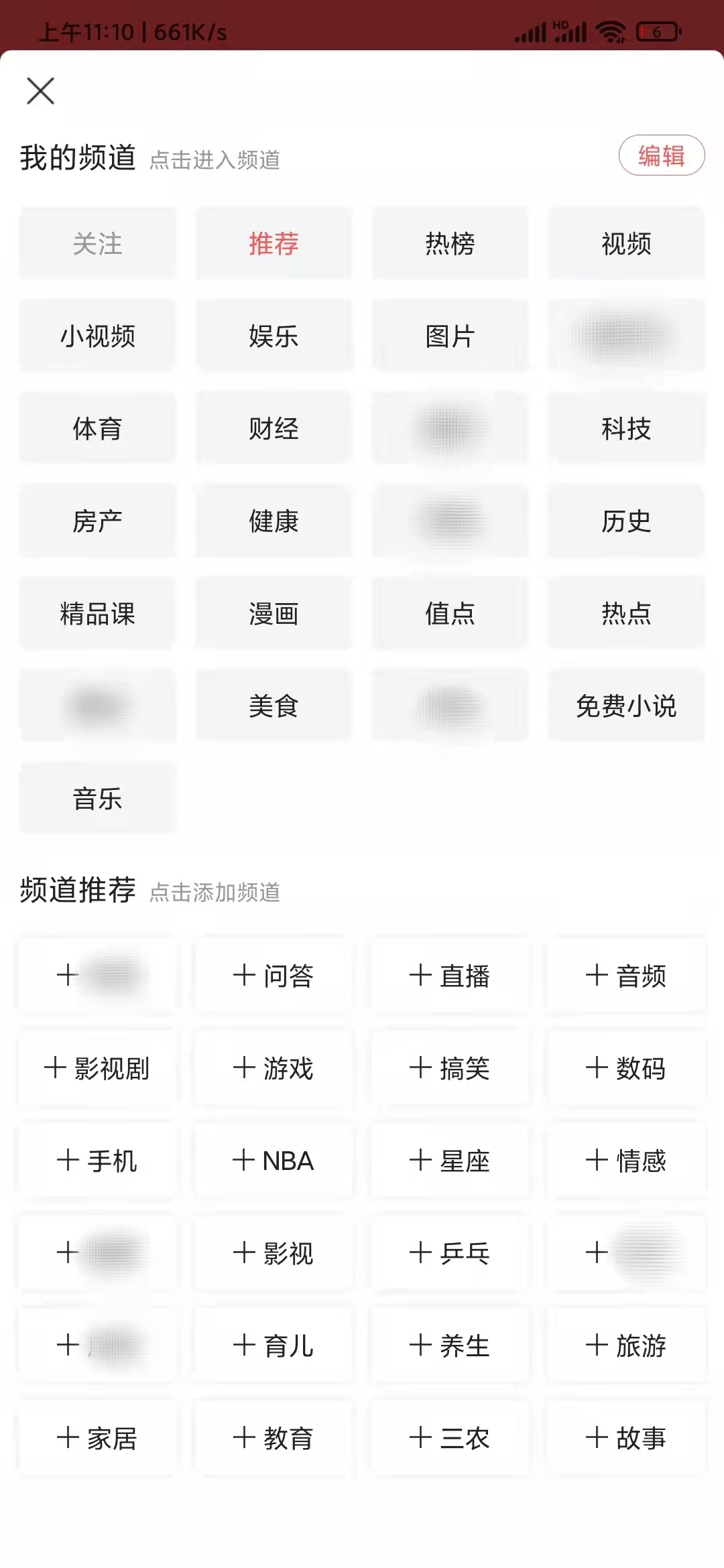This screenshot has width=724, height=1568.
Task: Enter the 免费小说 channel
Action: pos(627,706)
